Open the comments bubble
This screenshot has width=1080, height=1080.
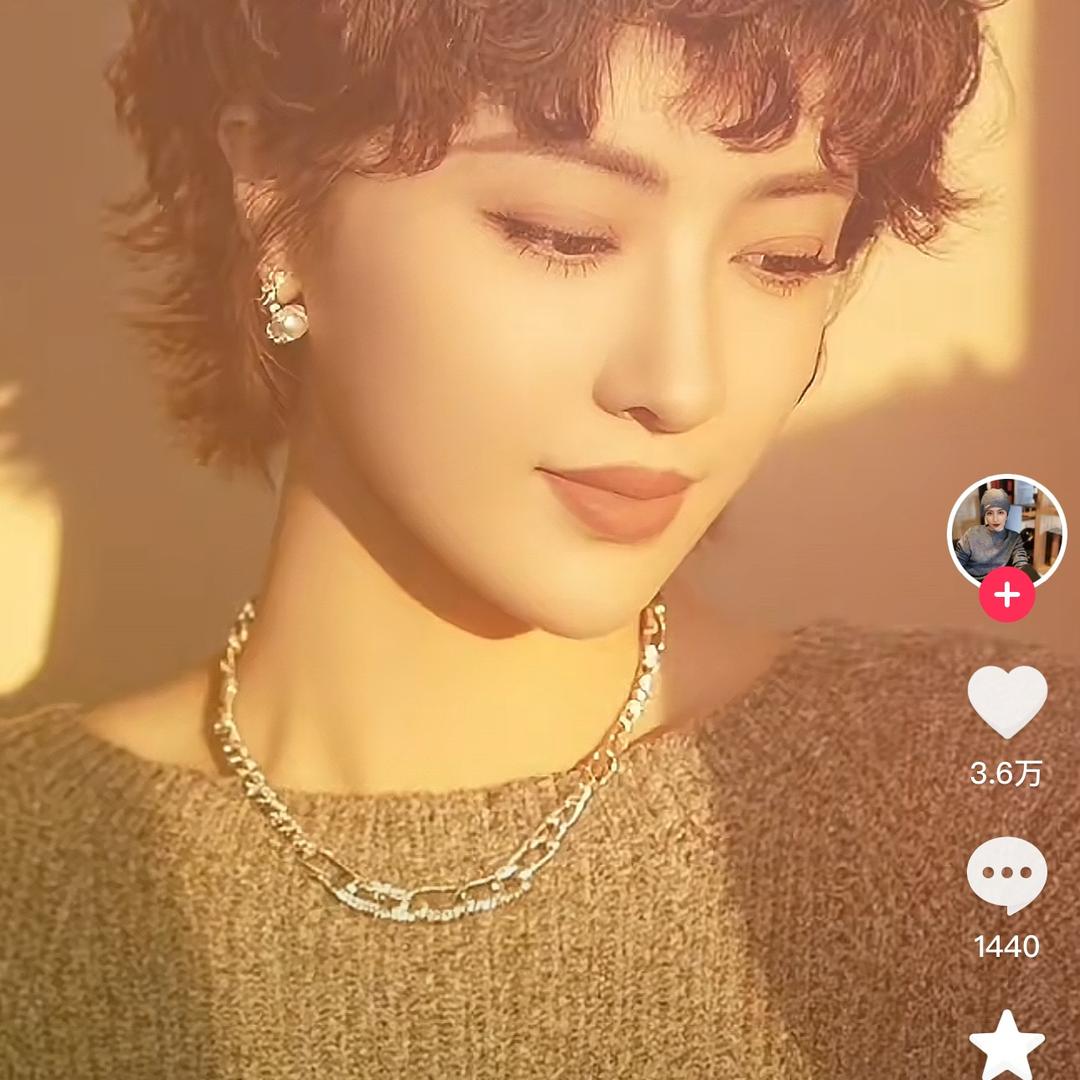(x=1006, y=875)
